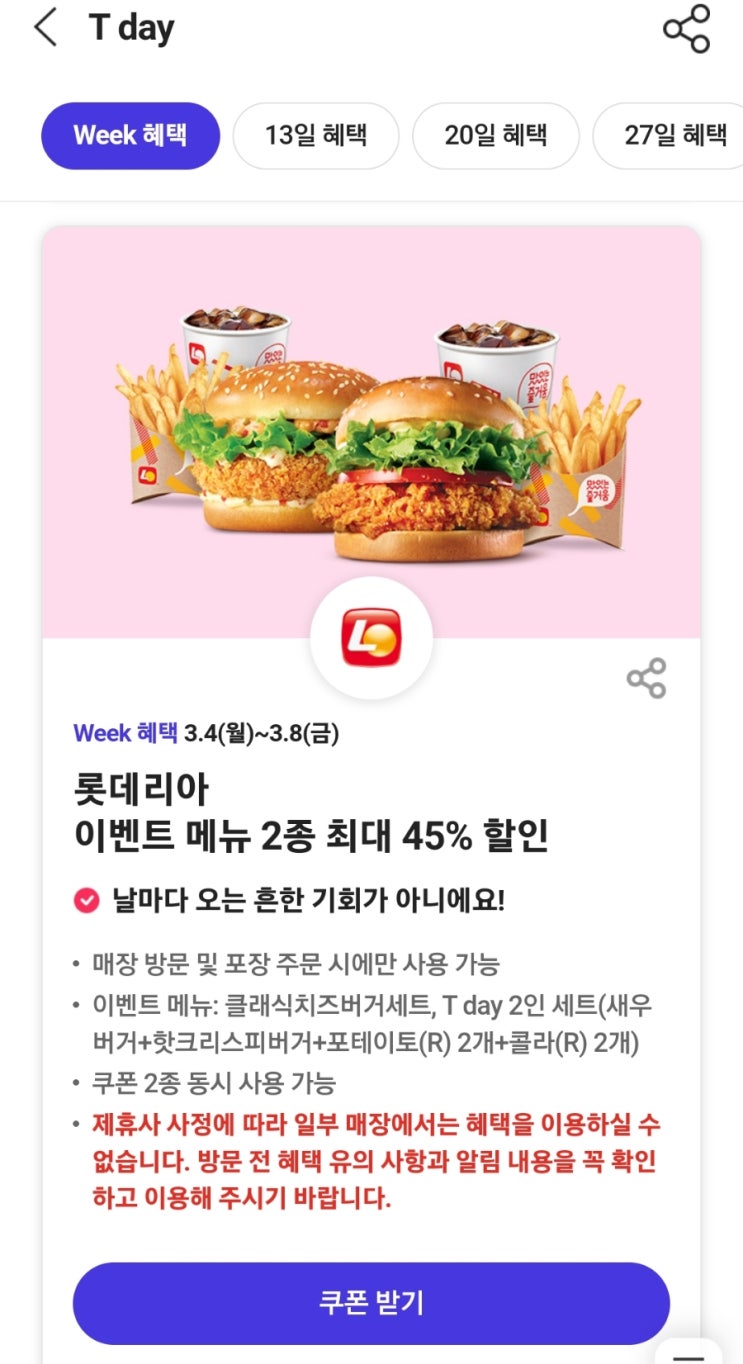
Task: Share the T day page from the header
Action: tap(686, 28)
